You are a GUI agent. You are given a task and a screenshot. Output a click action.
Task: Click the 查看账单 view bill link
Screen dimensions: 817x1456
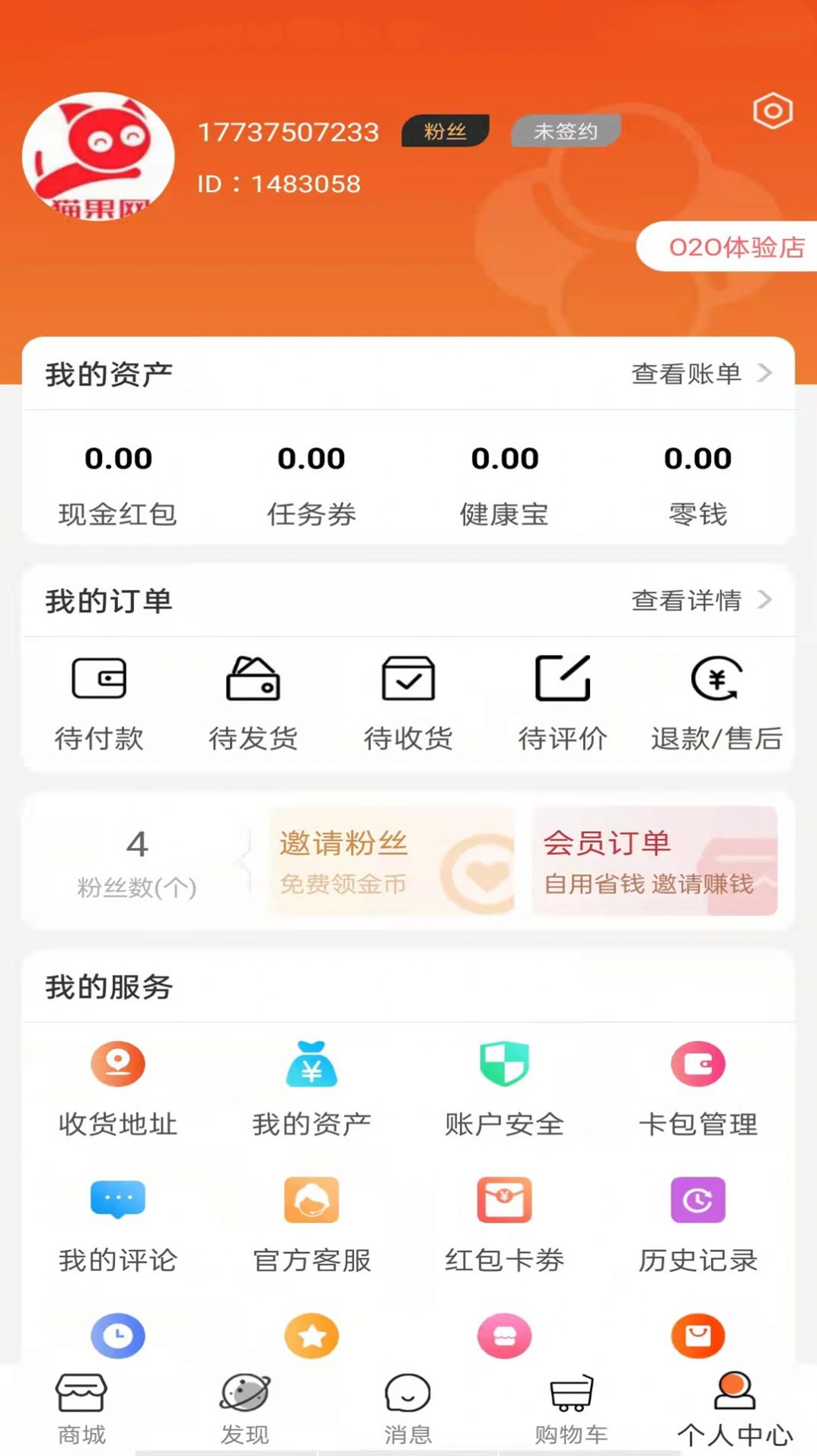tap(685, 372)
